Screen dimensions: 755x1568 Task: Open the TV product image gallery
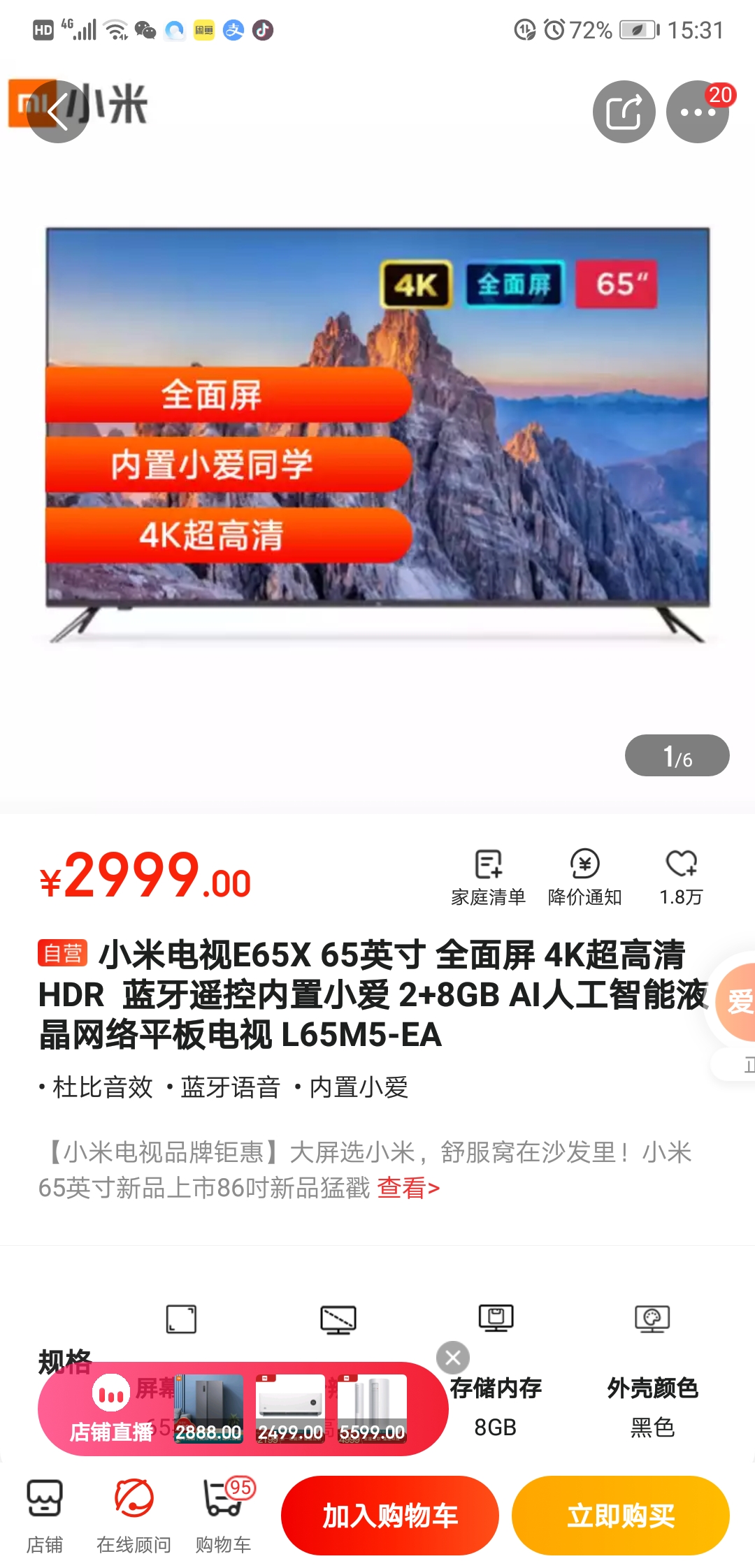377,433
